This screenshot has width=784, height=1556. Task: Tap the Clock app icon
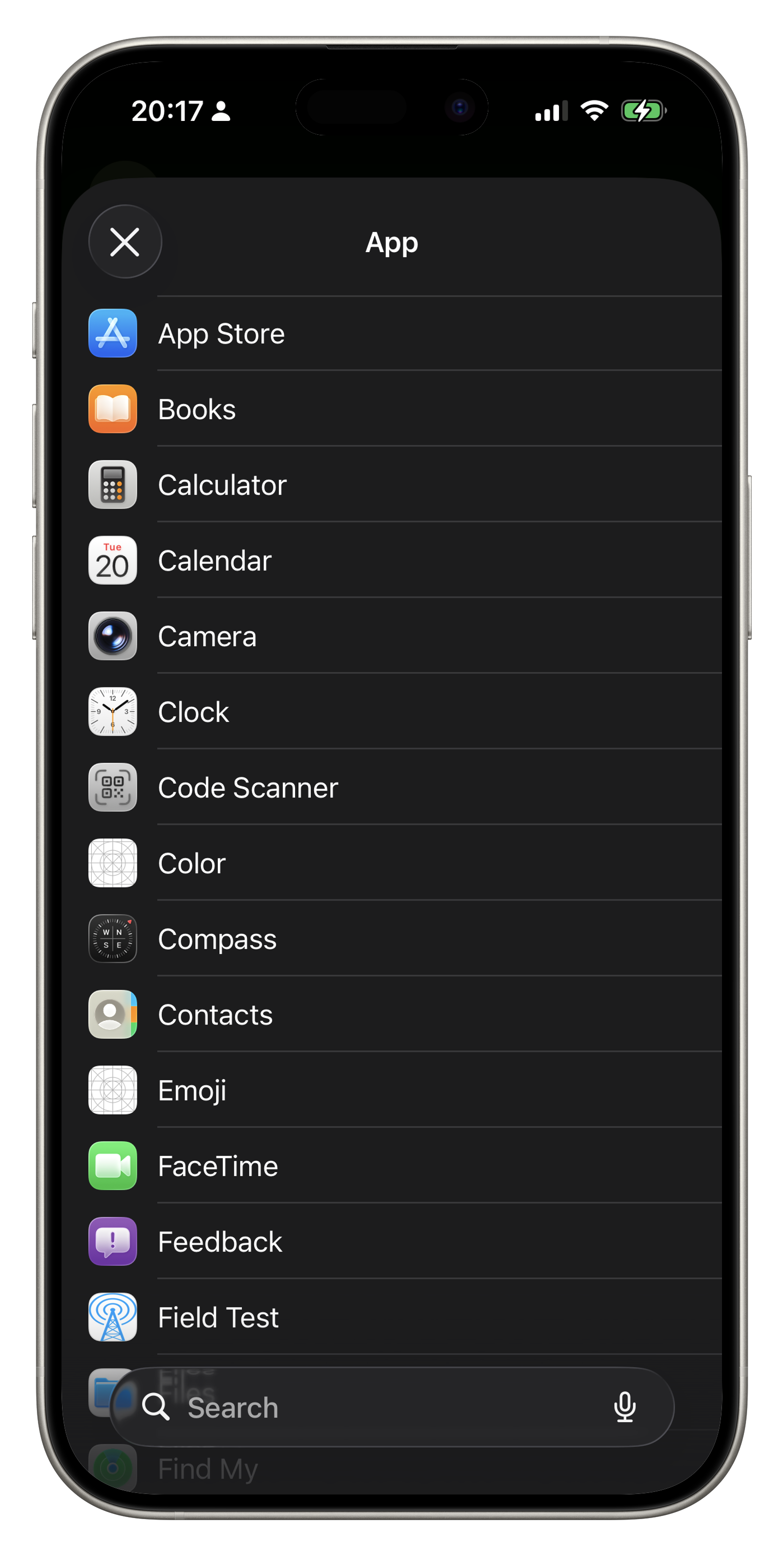click(x=112, y=711)
